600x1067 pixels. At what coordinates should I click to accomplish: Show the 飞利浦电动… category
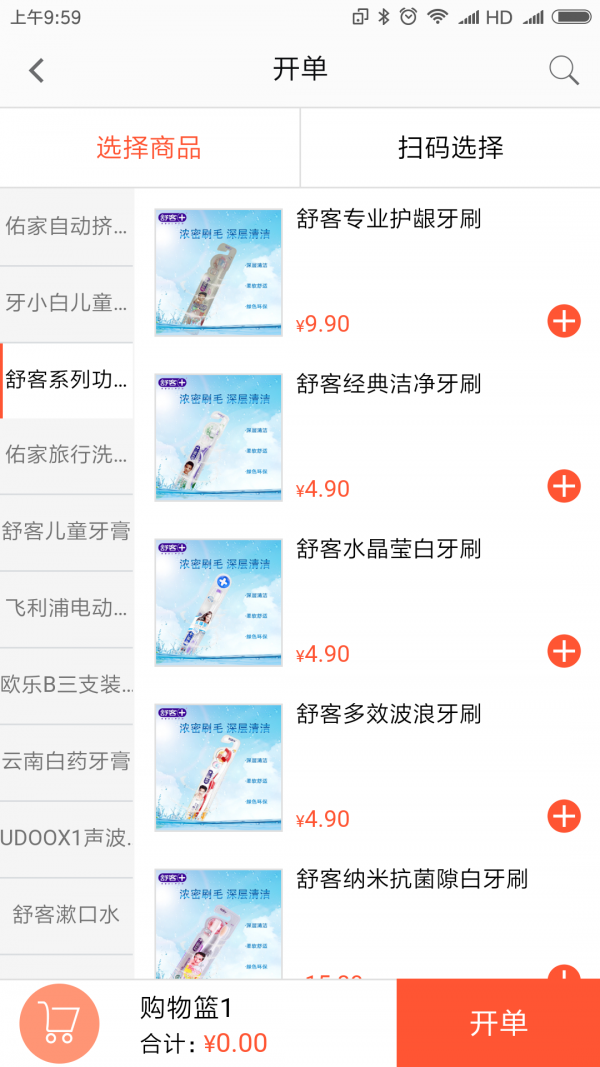(x=67, y=609)
